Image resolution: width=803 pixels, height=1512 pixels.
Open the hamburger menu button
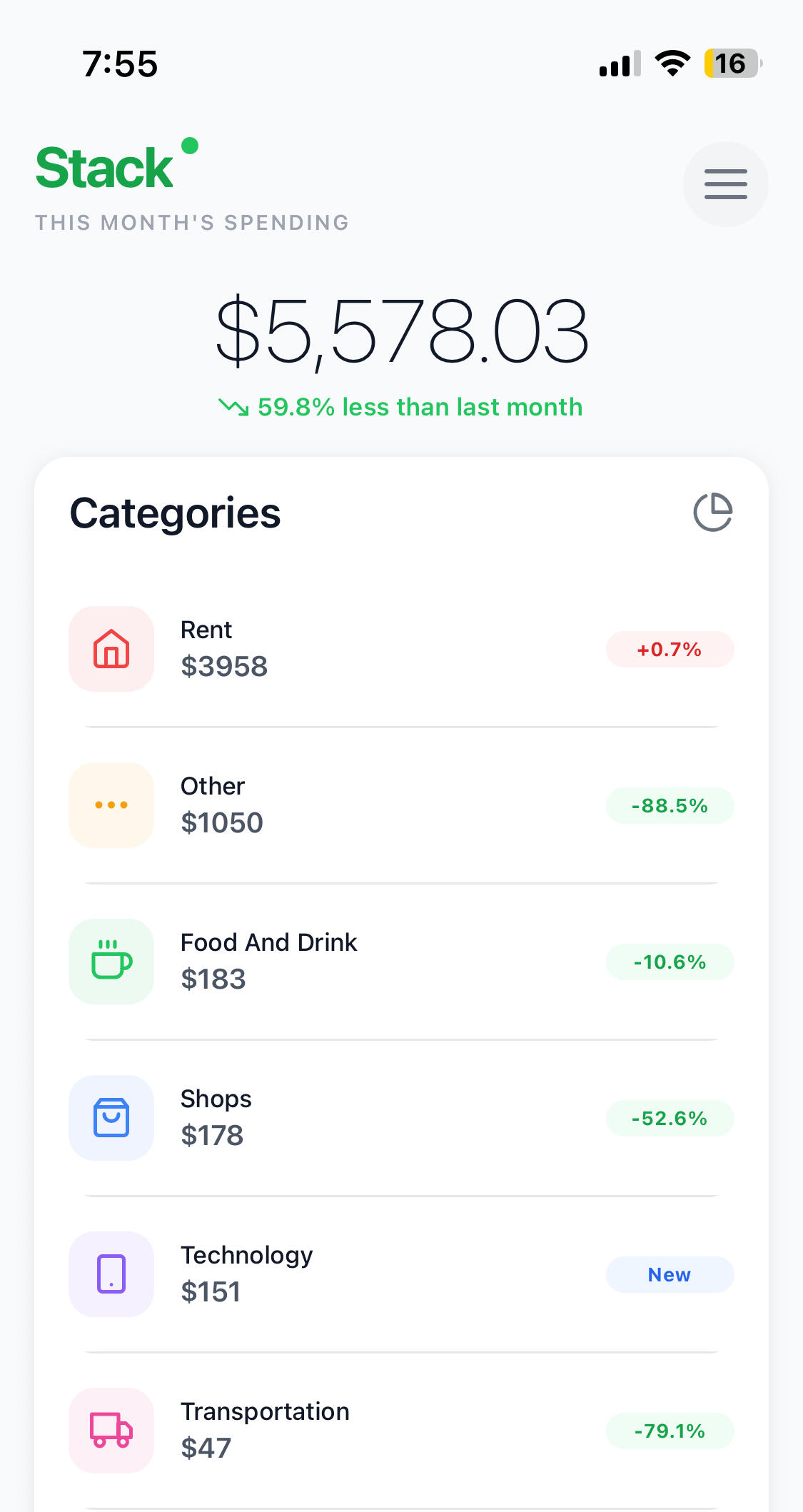point(725,184)
